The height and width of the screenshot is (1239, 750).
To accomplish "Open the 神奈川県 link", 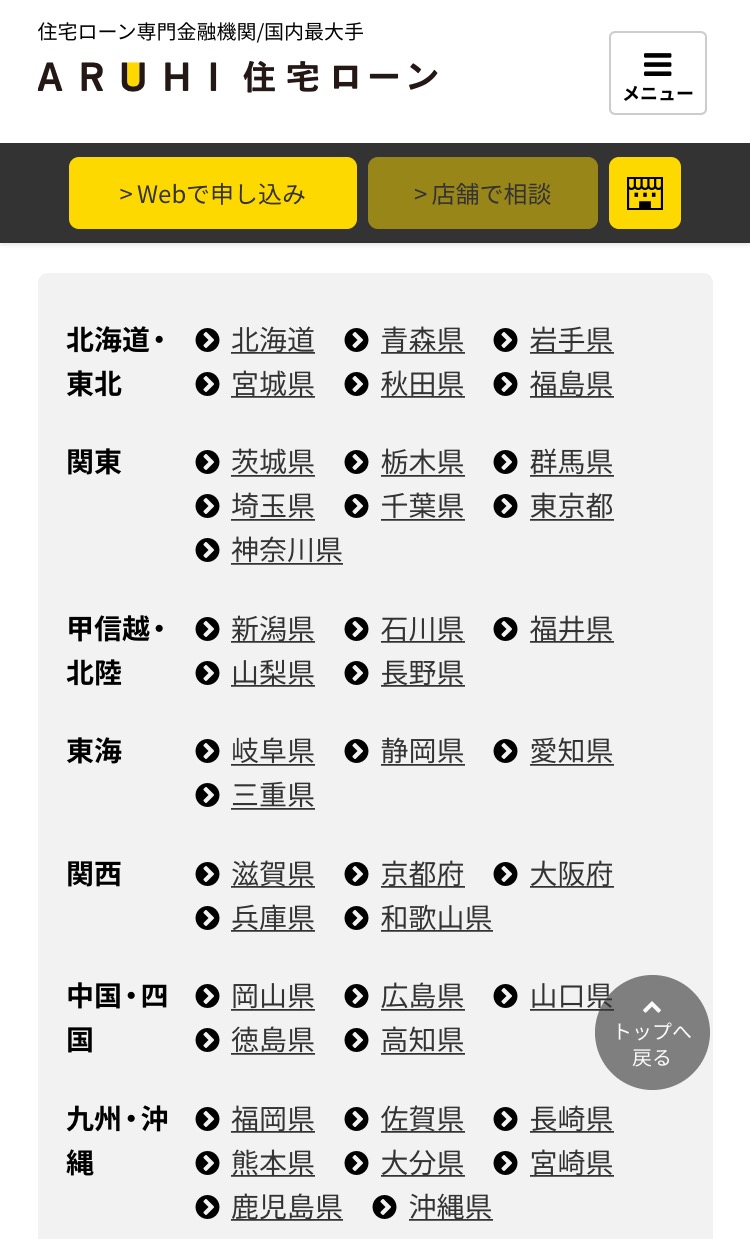I will [x=287, y=550].
